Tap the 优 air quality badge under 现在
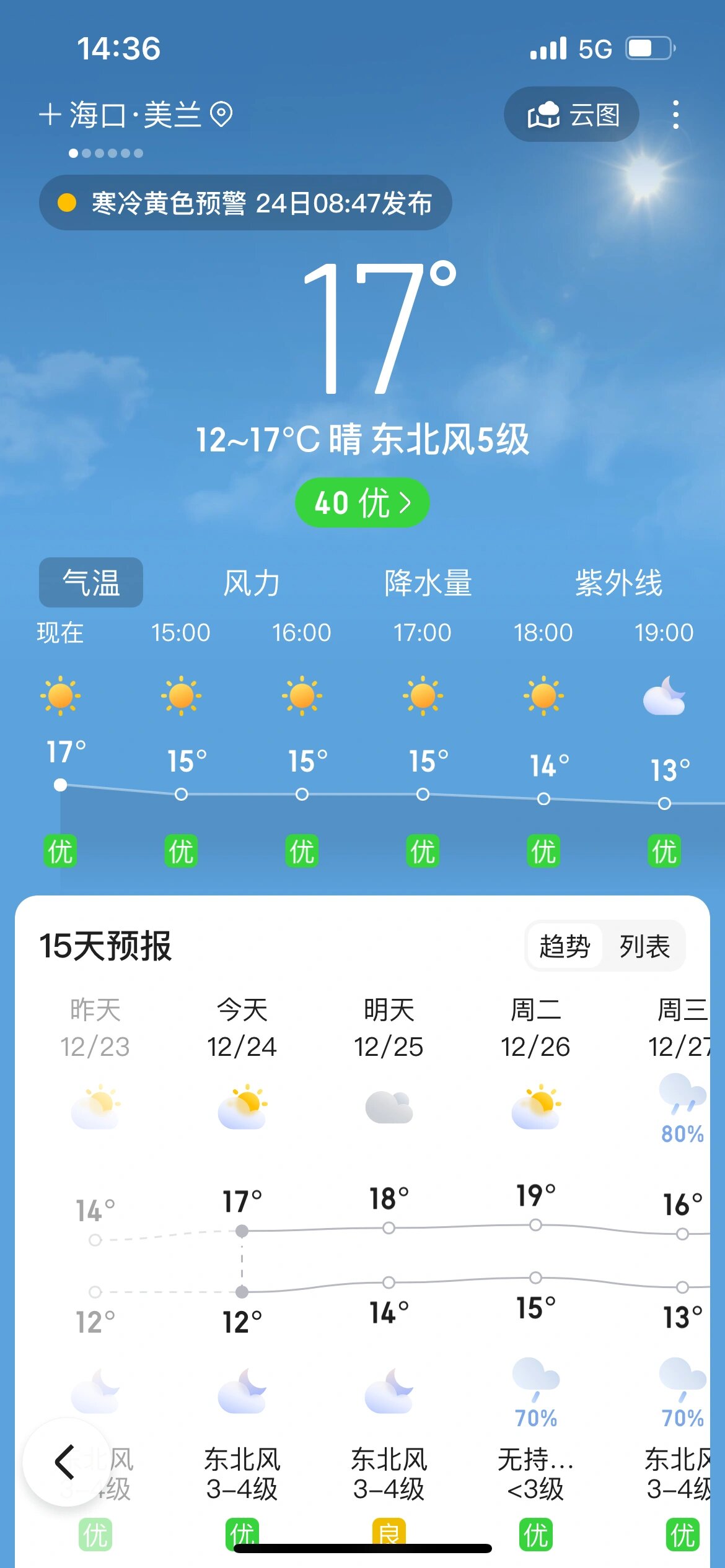 [x=60, y=850]
